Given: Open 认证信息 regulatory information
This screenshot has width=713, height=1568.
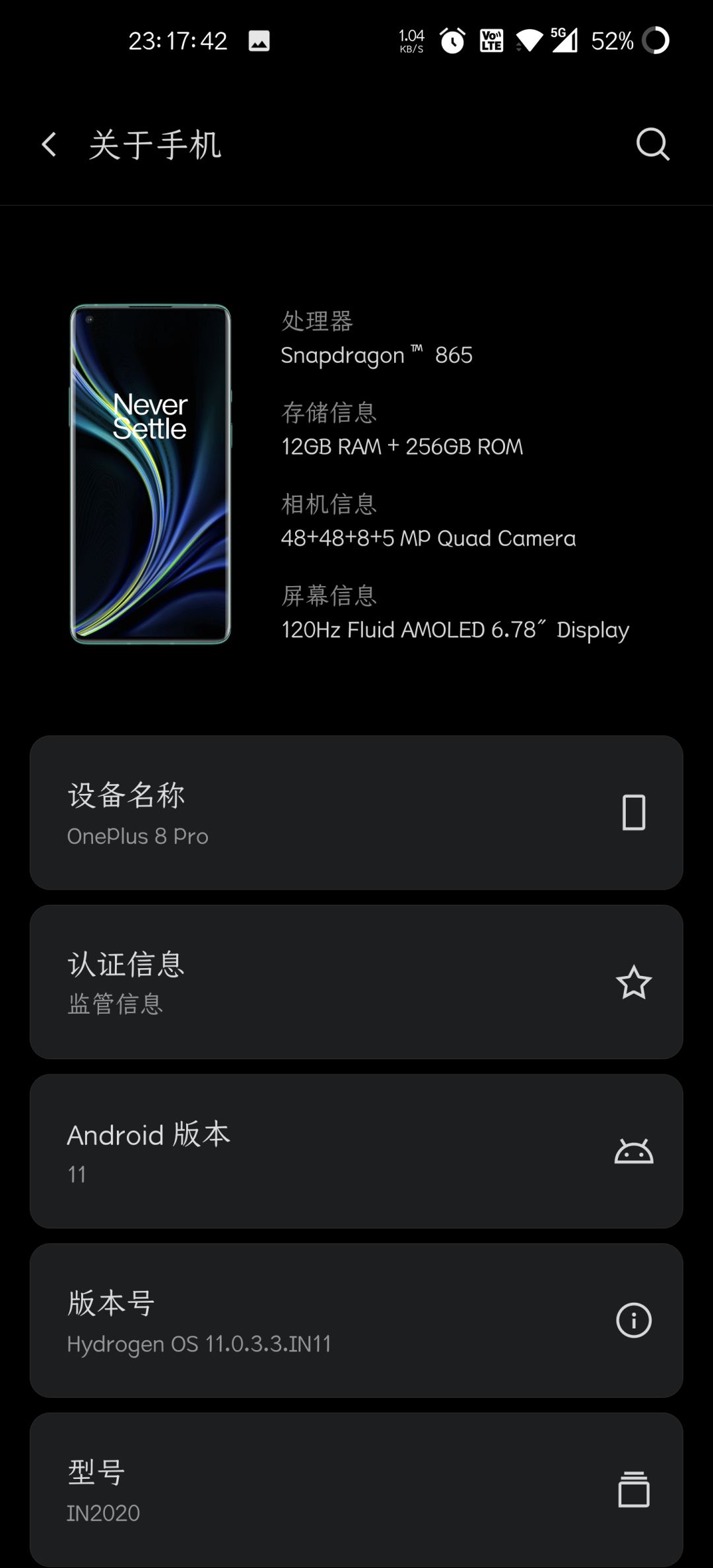Looking at the screenshot, I should pos(356,982).
